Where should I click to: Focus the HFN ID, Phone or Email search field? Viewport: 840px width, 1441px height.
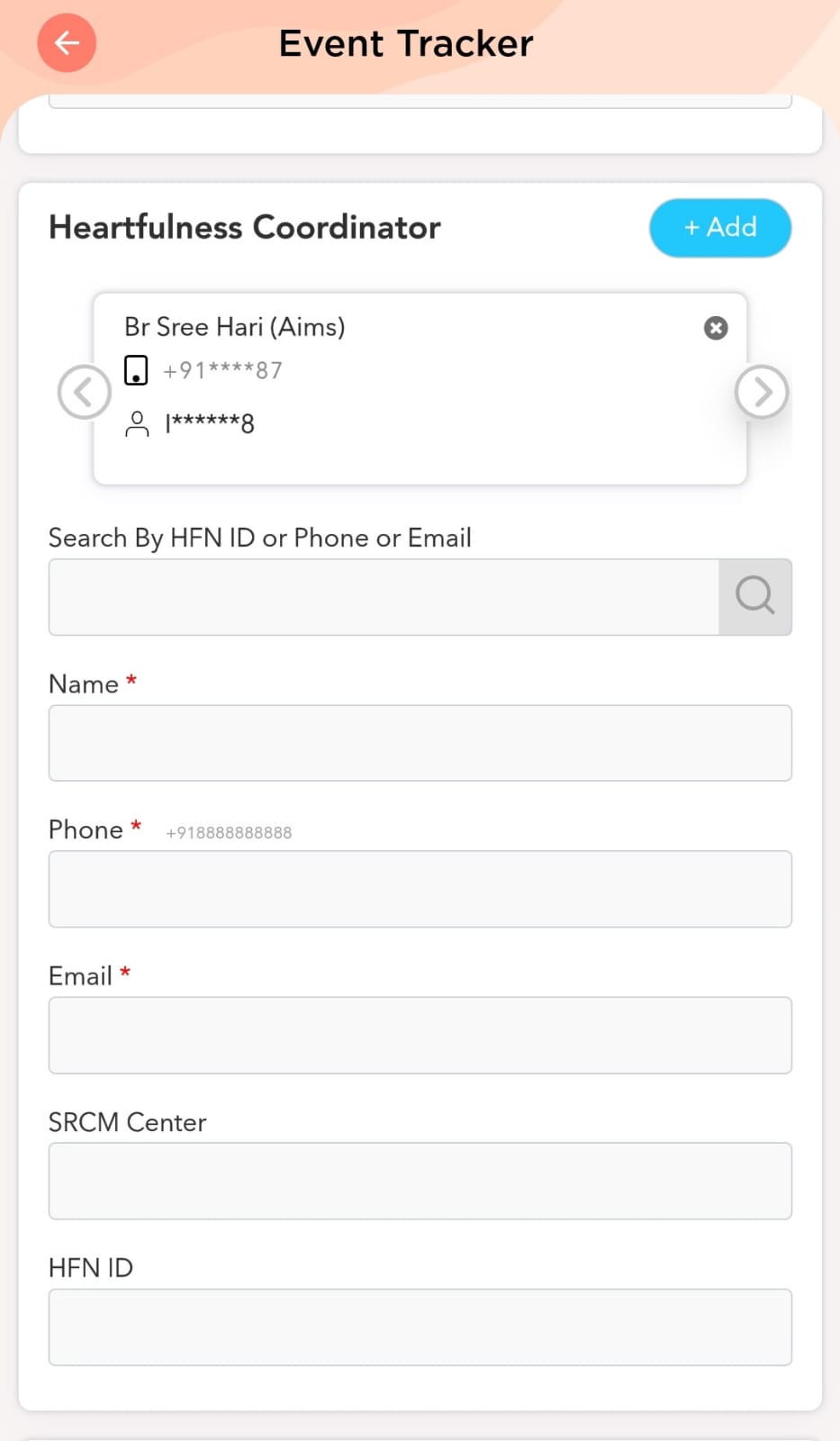tap(384, 597)
